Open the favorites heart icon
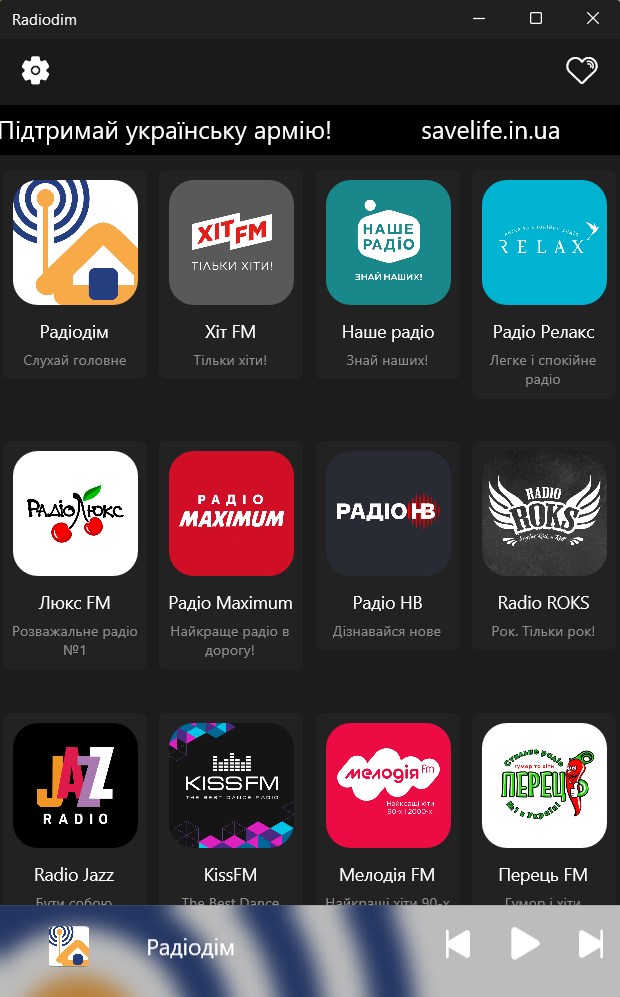 [581, 70]
